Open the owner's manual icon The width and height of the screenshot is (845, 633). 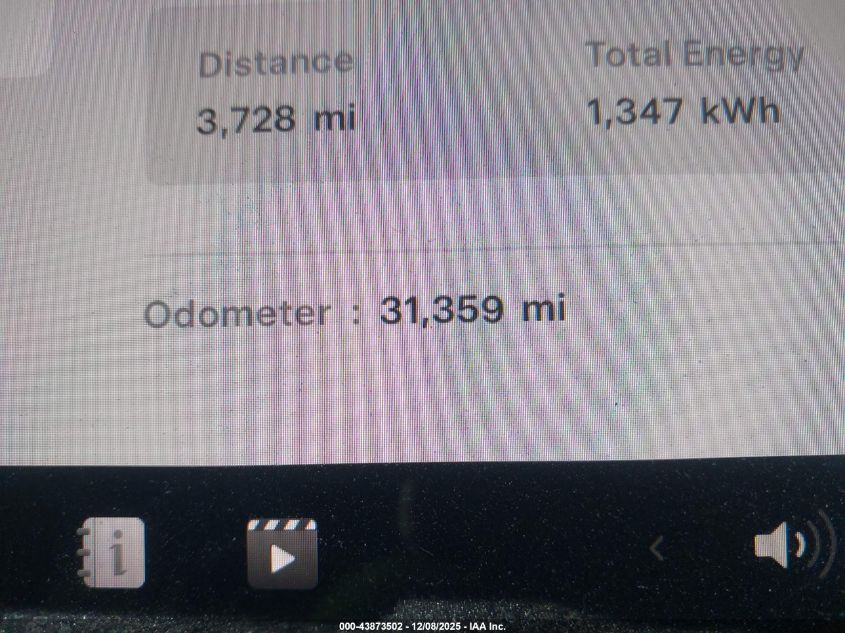click(x=112, y=552)
